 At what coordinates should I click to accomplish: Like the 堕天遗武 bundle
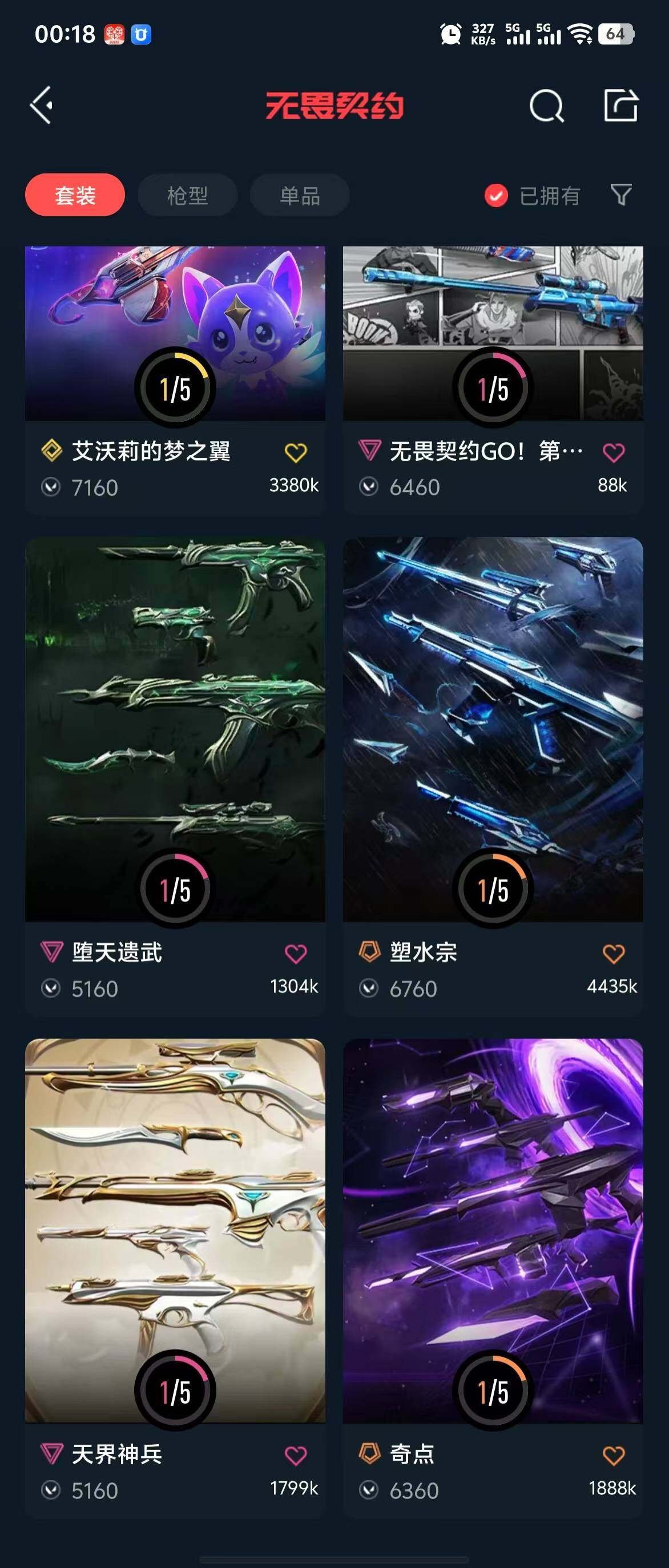[296, 953]
